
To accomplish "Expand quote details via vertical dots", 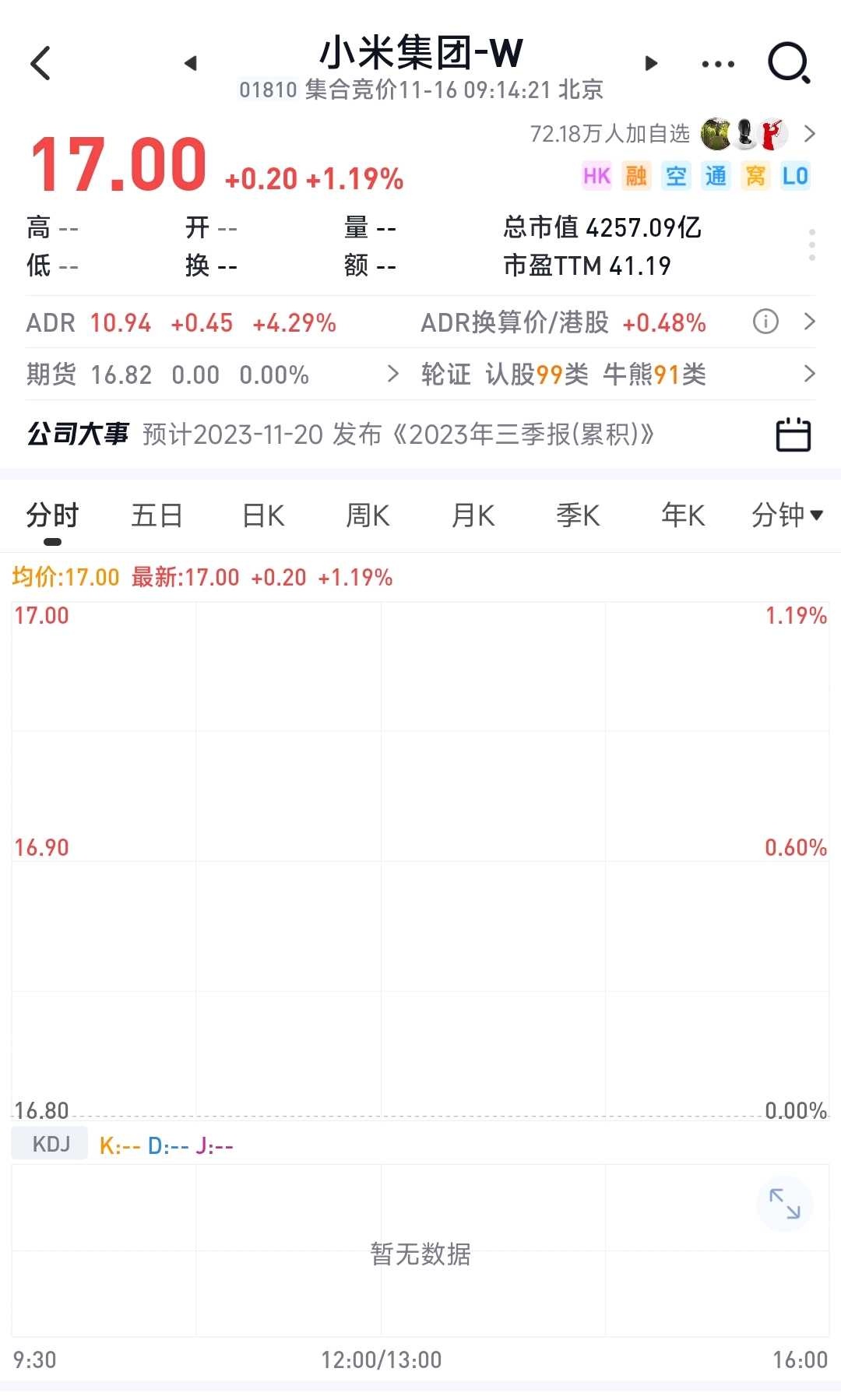I will click(811, 244).
